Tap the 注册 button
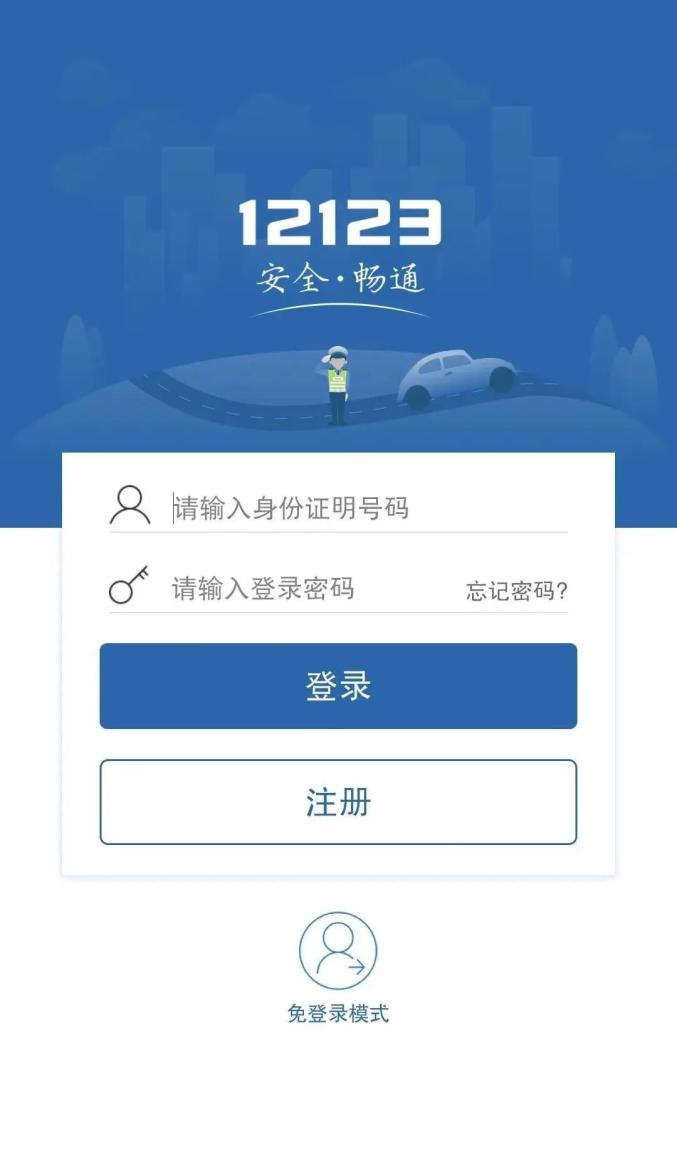This screenshot has width=677, height=1171. pos(338,802)
